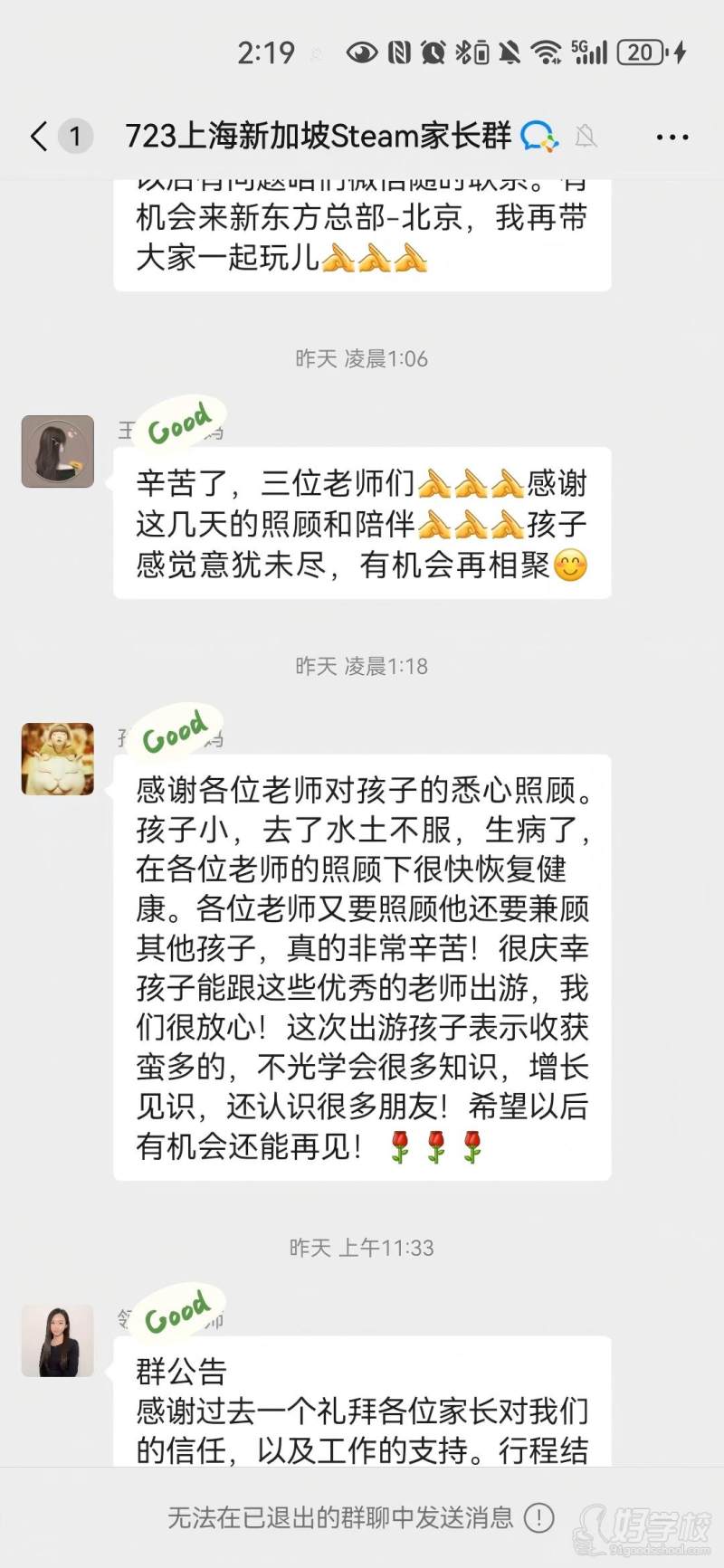Tap the Good sticker on 王's message
The image size is (724, 1568).
click(178, 426)
